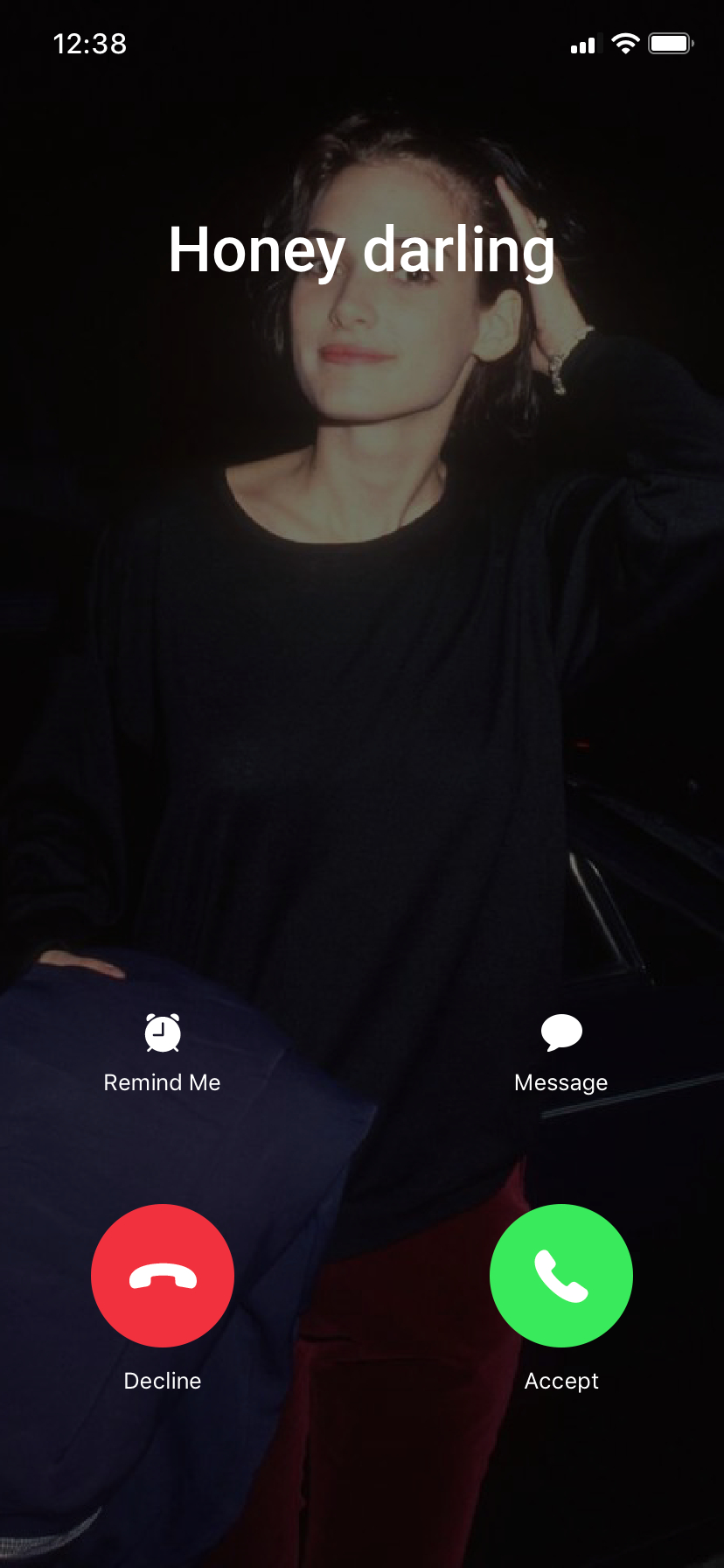Accept the incoming call
Screen dimensions: 724x1568
pyautogui.click(x=561, y=1275)
